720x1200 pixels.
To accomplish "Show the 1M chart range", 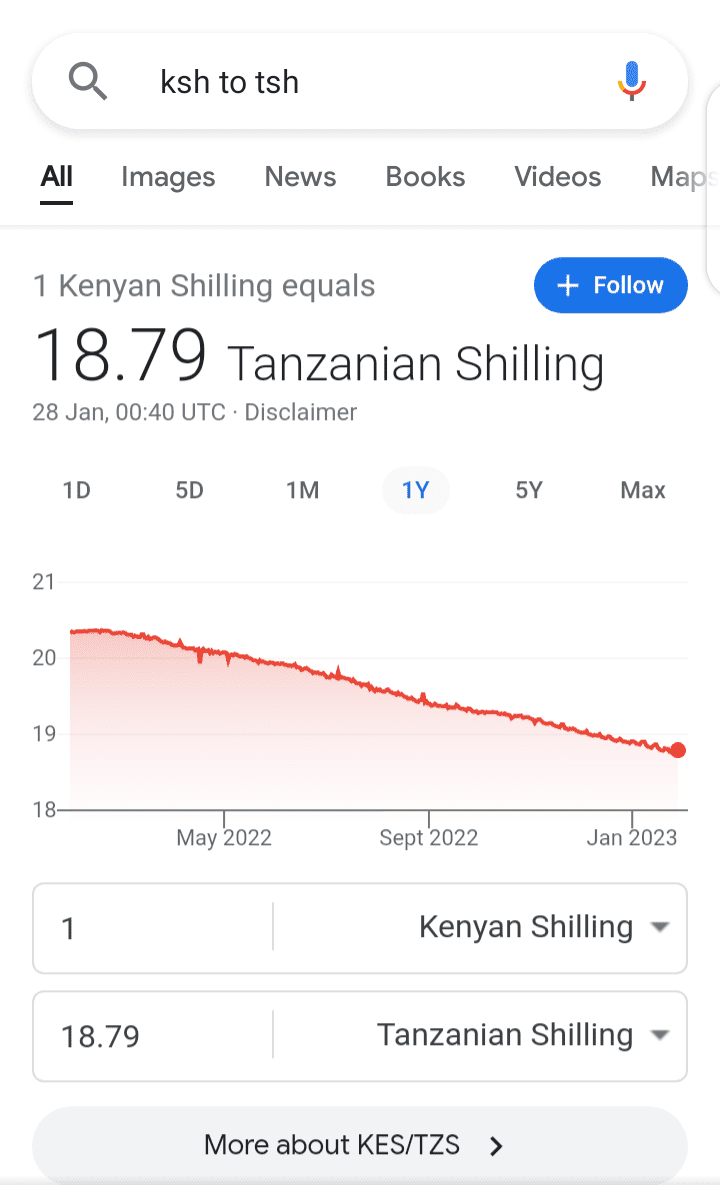I will pyautogui.click(x=302, y=490).
